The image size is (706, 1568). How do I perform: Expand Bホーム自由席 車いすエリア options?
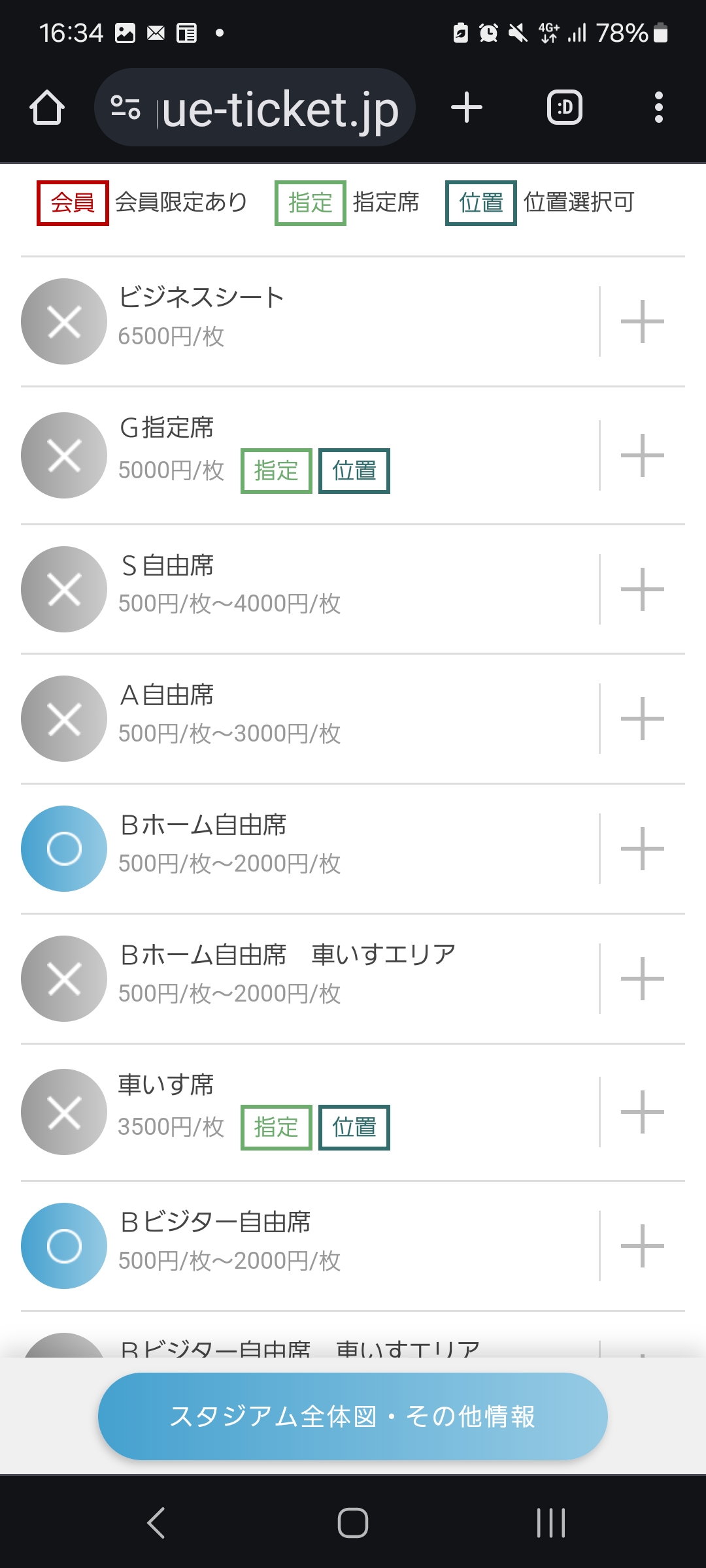[x=642, y=979]
